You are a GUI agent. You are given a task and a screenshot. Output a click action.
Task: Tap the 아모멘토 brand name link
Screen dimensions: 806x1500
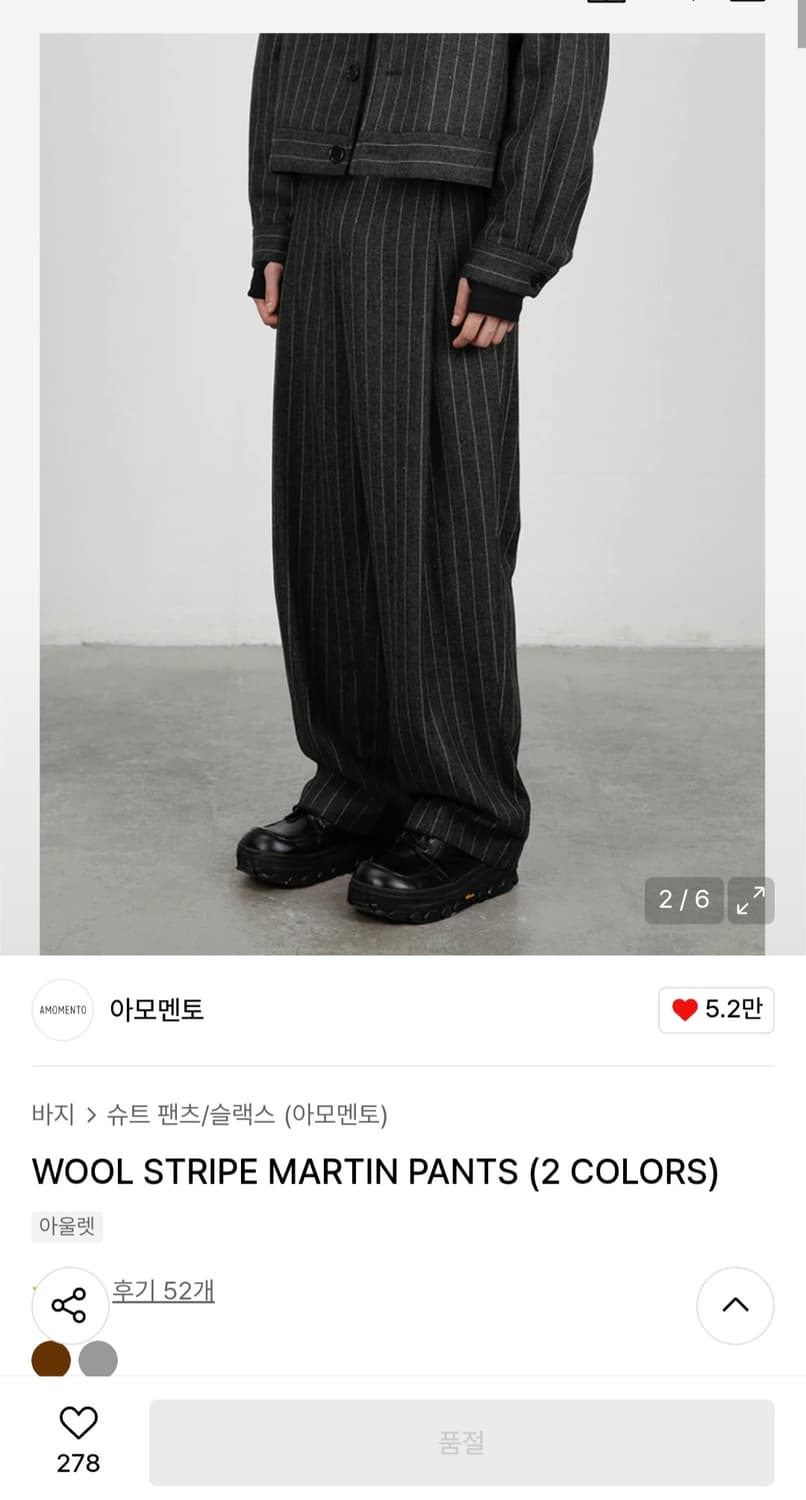[156, 1010]
